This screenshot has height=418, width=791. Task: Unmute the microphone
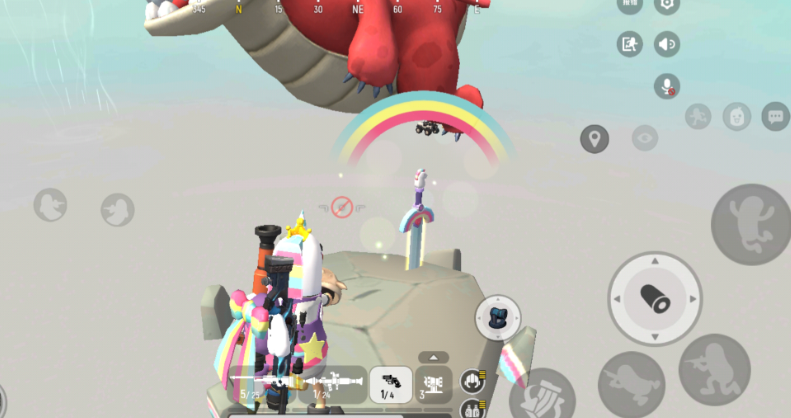(667, 87)
